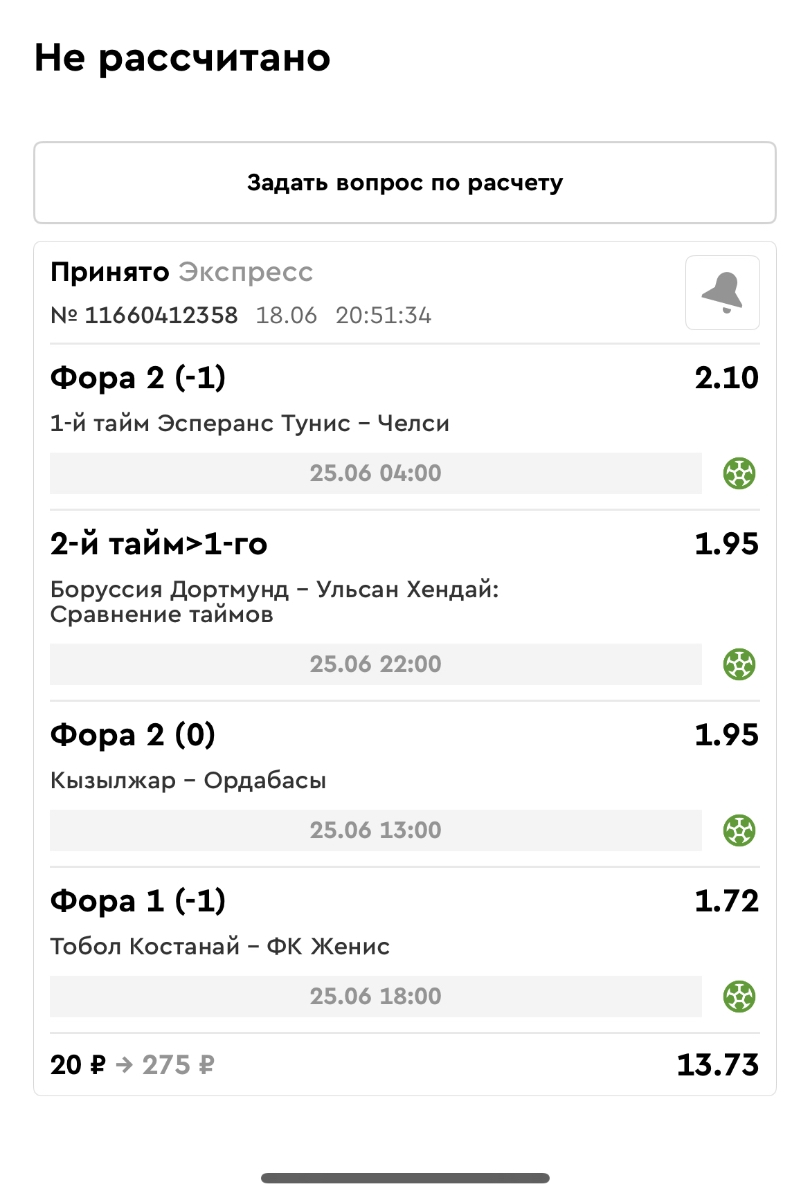810x1200 pixels.
Task: Tap the notification bell on the bet slip
Action: coord(722,292)
